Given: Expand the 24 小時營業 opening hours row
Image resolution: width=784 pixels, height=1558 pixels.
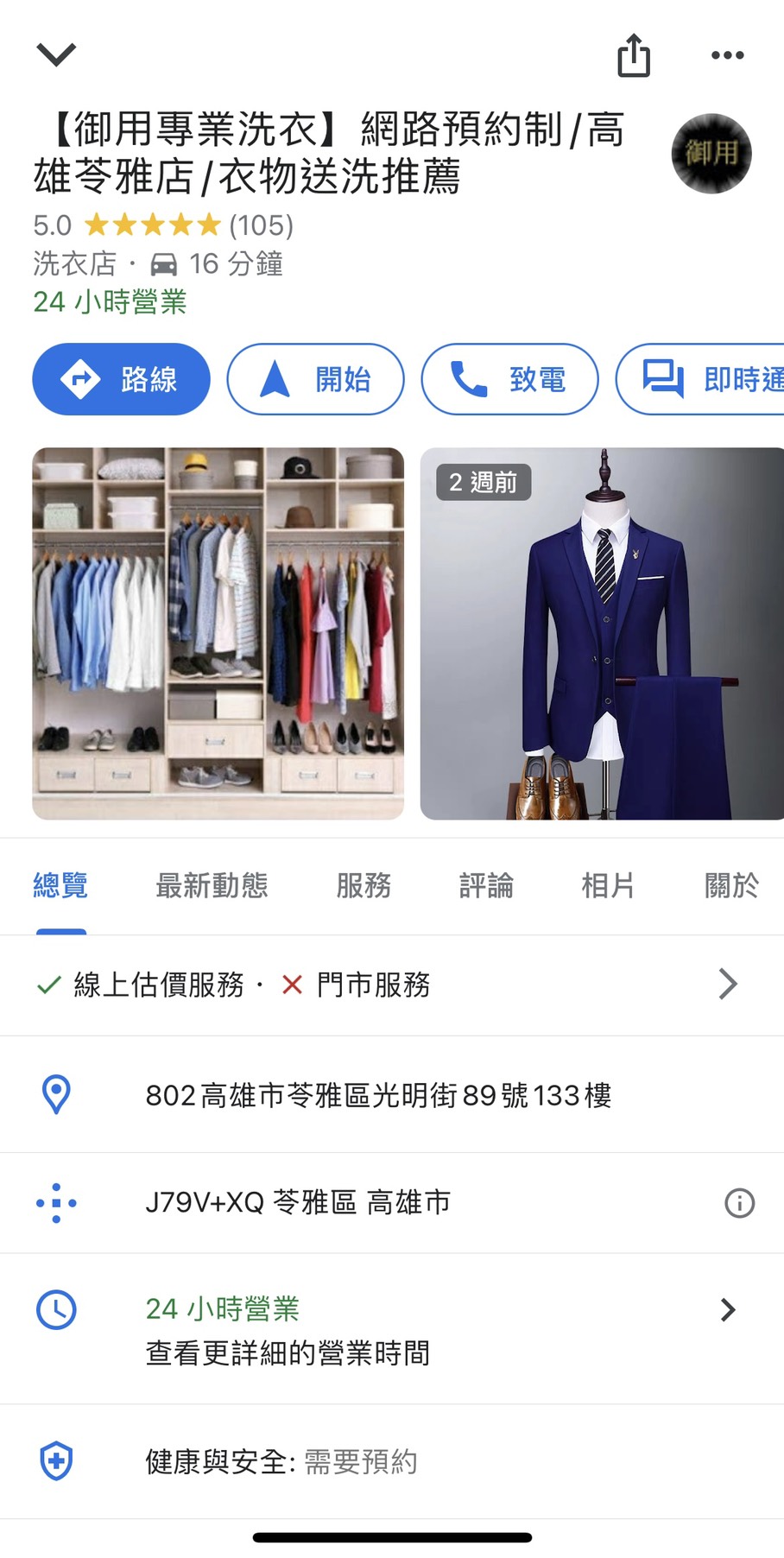Looking at the screenshot, I should [x=389, y=1328].
